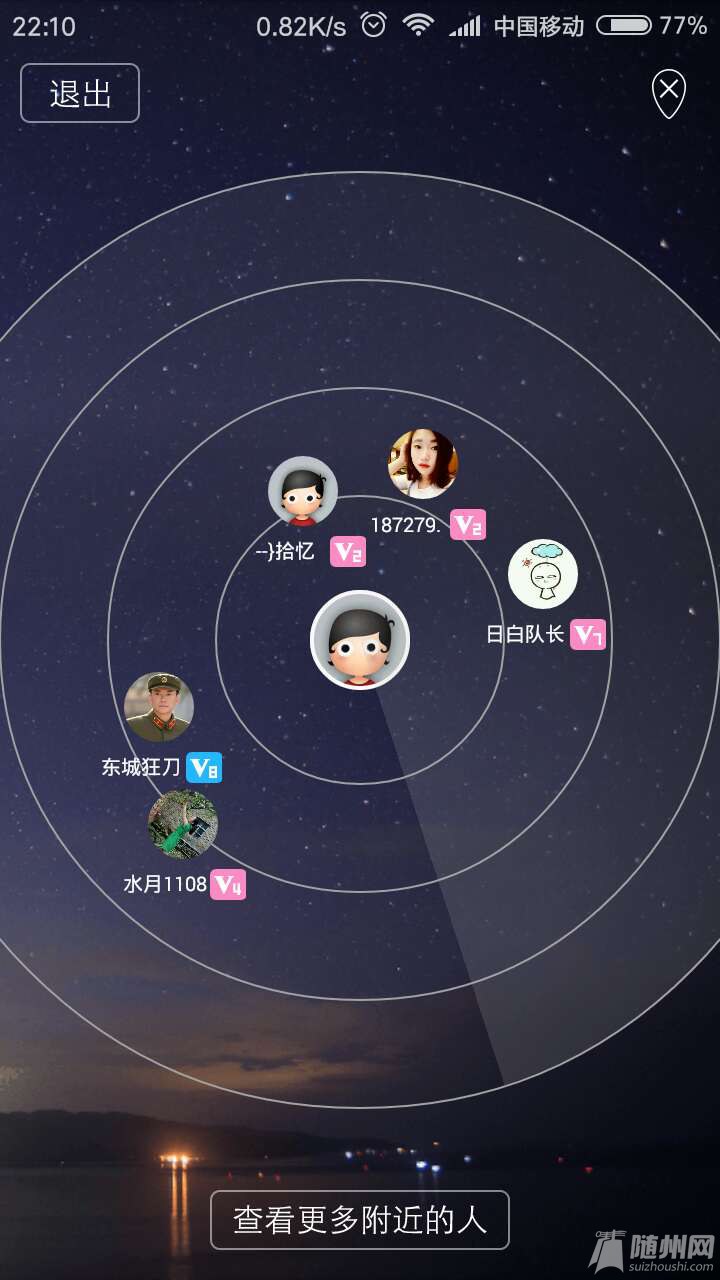Viewport: 720px width, 1280px height.
Task: Tap the 退出 exit button
Action: coord(80,94)
